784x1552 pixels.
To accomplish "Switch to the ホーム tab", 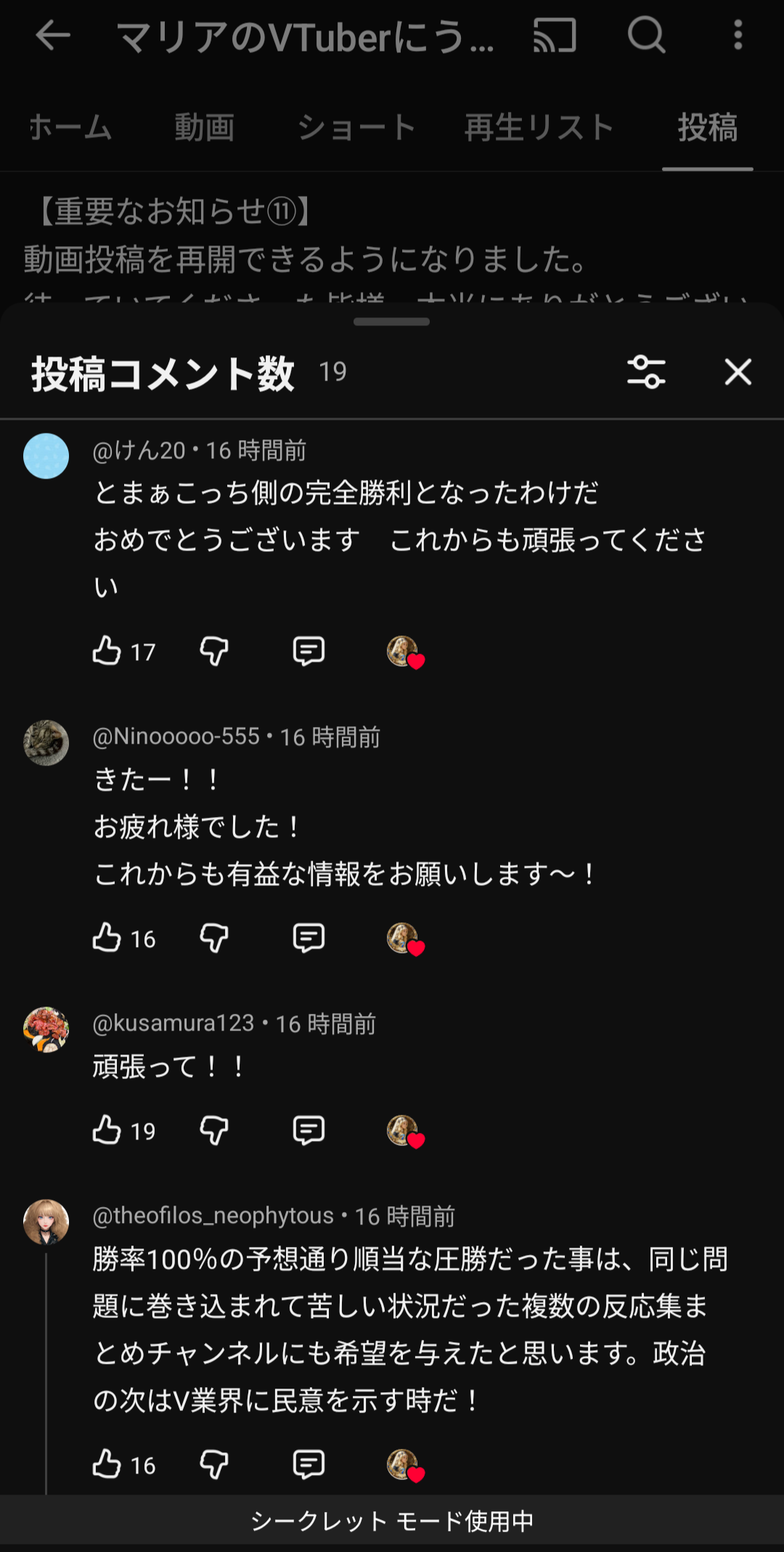I will (x=70, y=128).
